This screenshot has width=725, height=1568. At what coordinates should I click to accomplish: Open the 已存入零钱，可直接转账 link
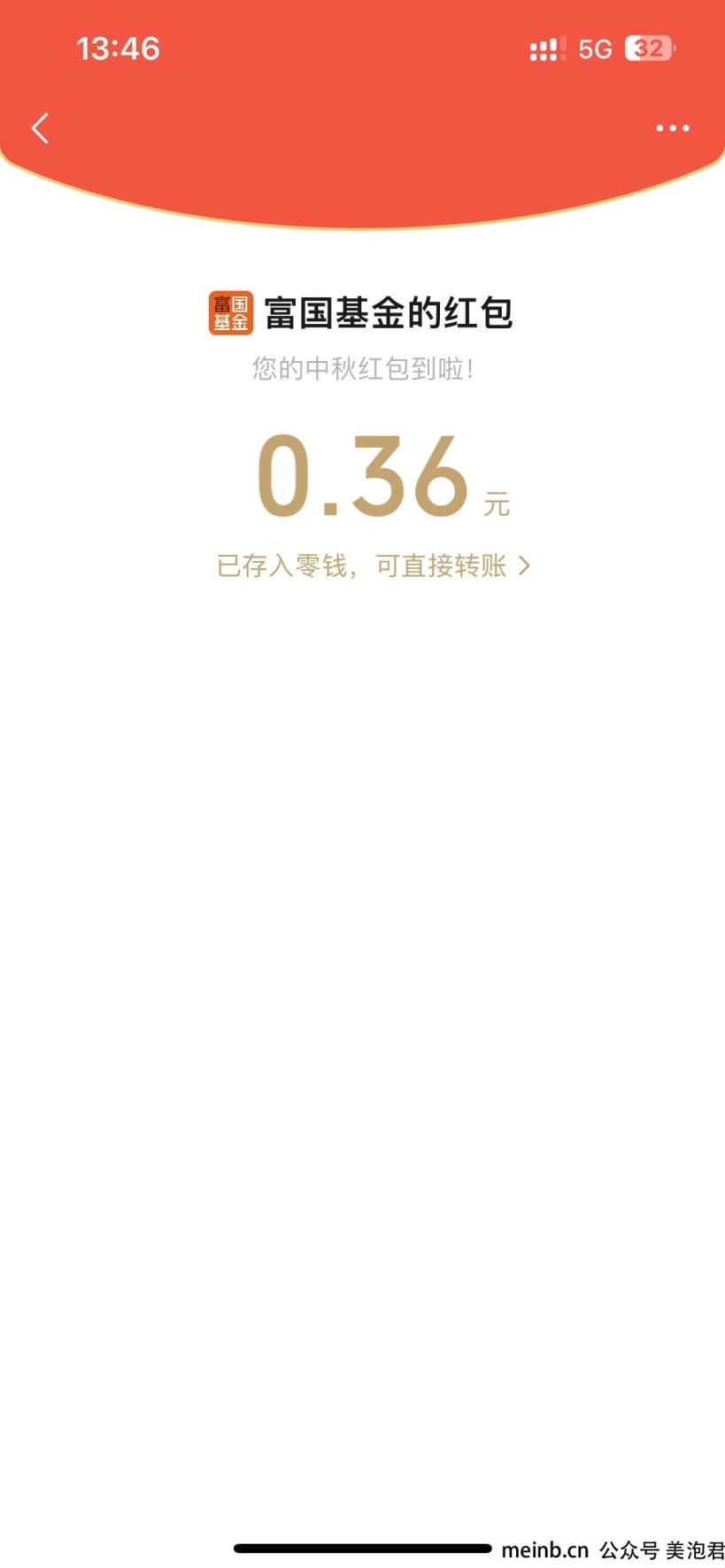pyautogui.click(x=373, y=566)
